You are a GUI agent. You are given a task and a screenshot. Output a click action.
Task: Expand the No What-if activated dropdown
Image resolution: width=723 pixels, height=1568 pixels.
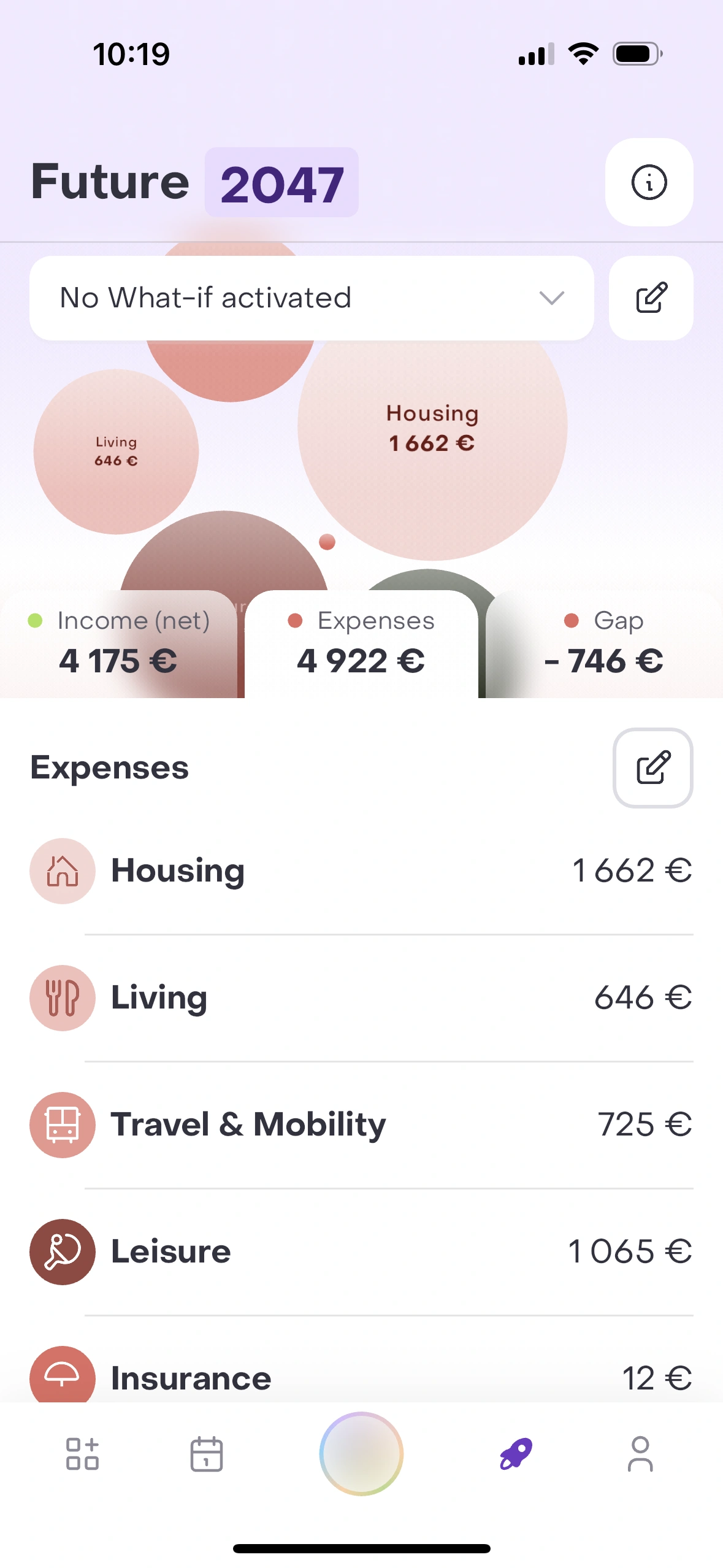pos(312,298)
